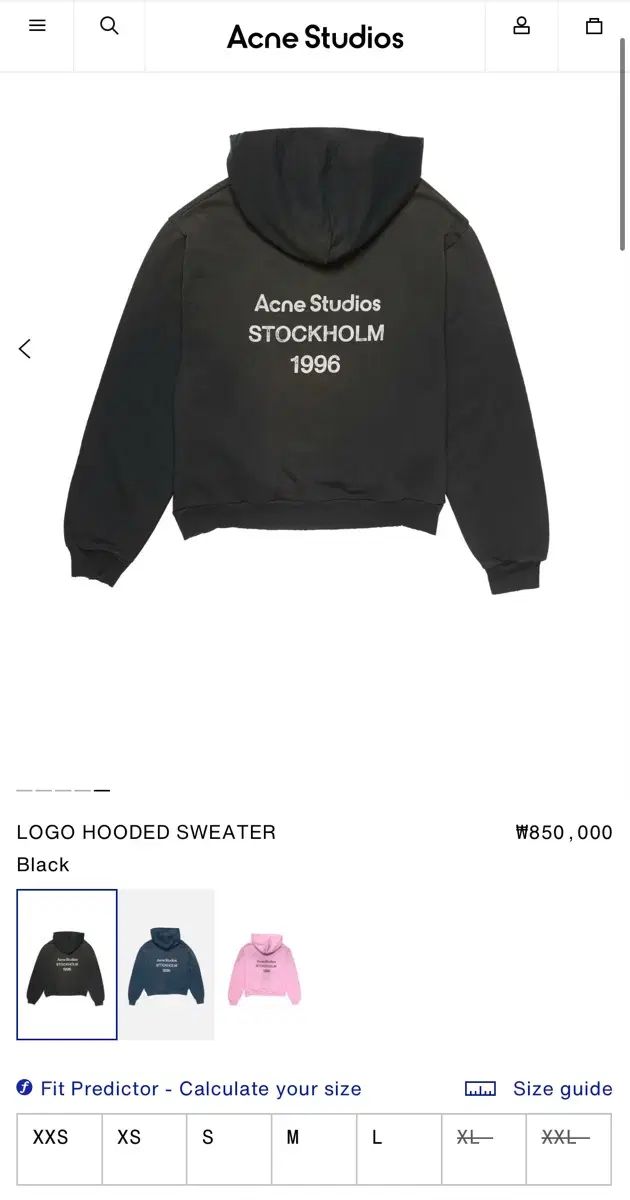The height and width of the screenshot is (1200, 630).
Task: Open the shopping bag
Action: pos(594,26)
